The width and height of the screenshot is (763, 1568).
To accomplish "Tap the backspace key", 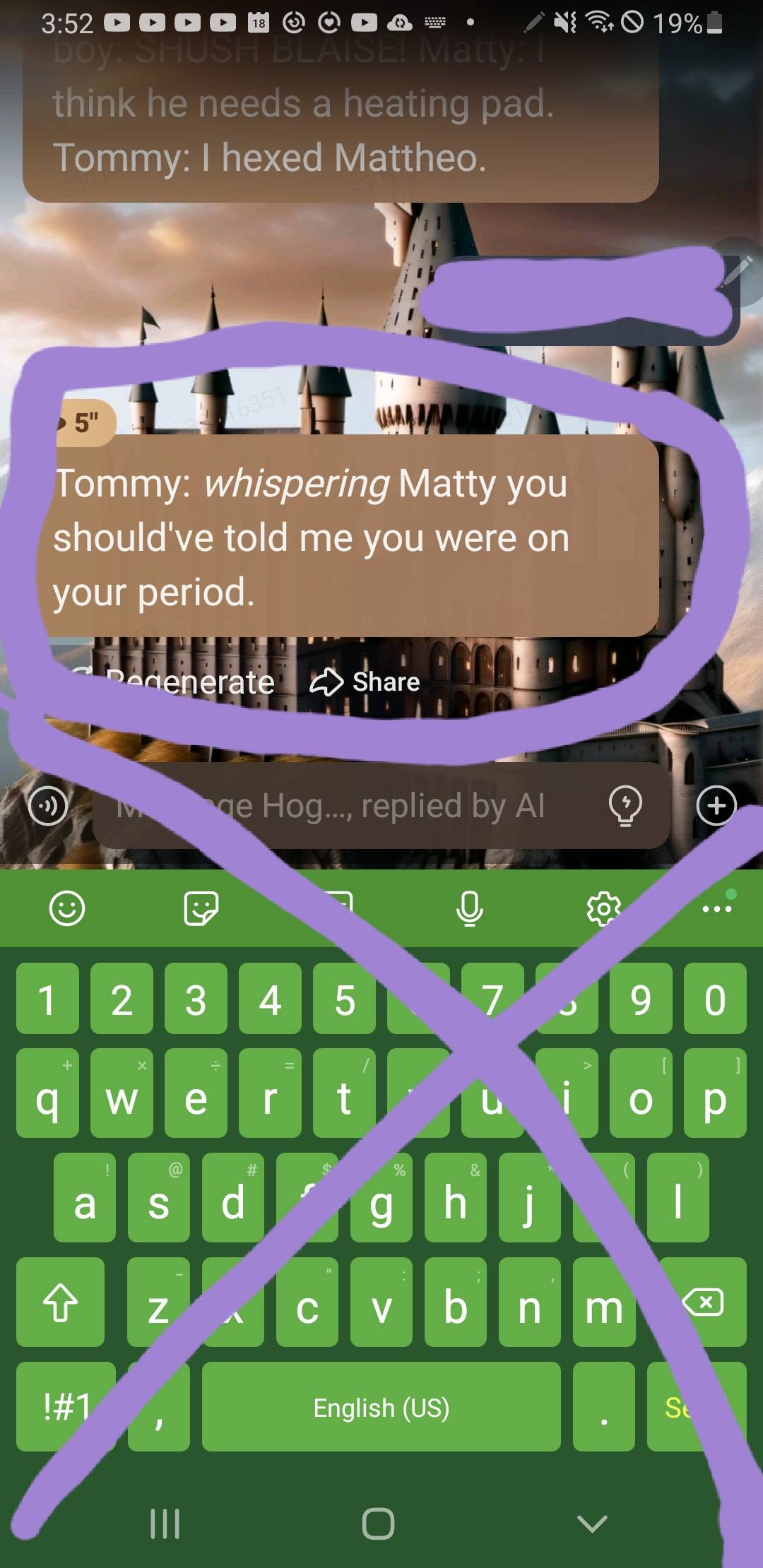I will pyautogui.click(x=703, y=1302).
